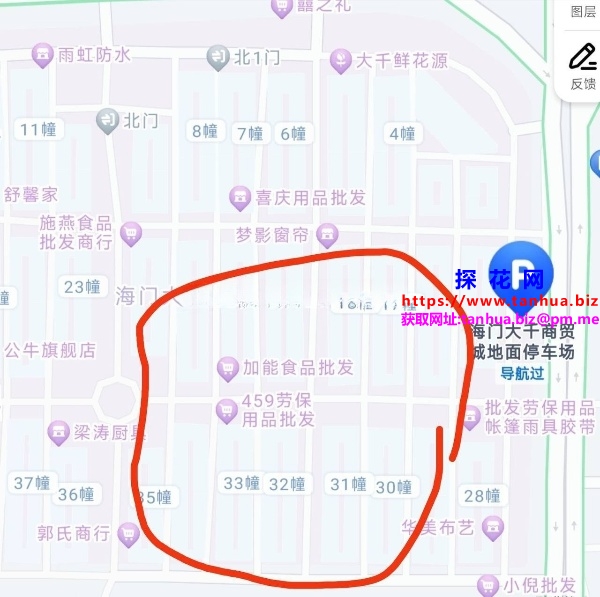The image size is (600, 597).
Task: Select the 梦影窗帘 shop marker
Action: (326, 235)
